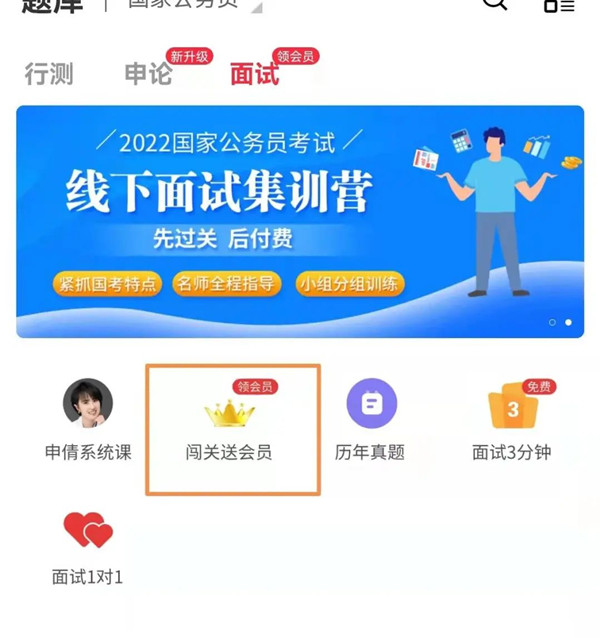Open 历年真题 section
600x638 pixels.
[371, 420]
